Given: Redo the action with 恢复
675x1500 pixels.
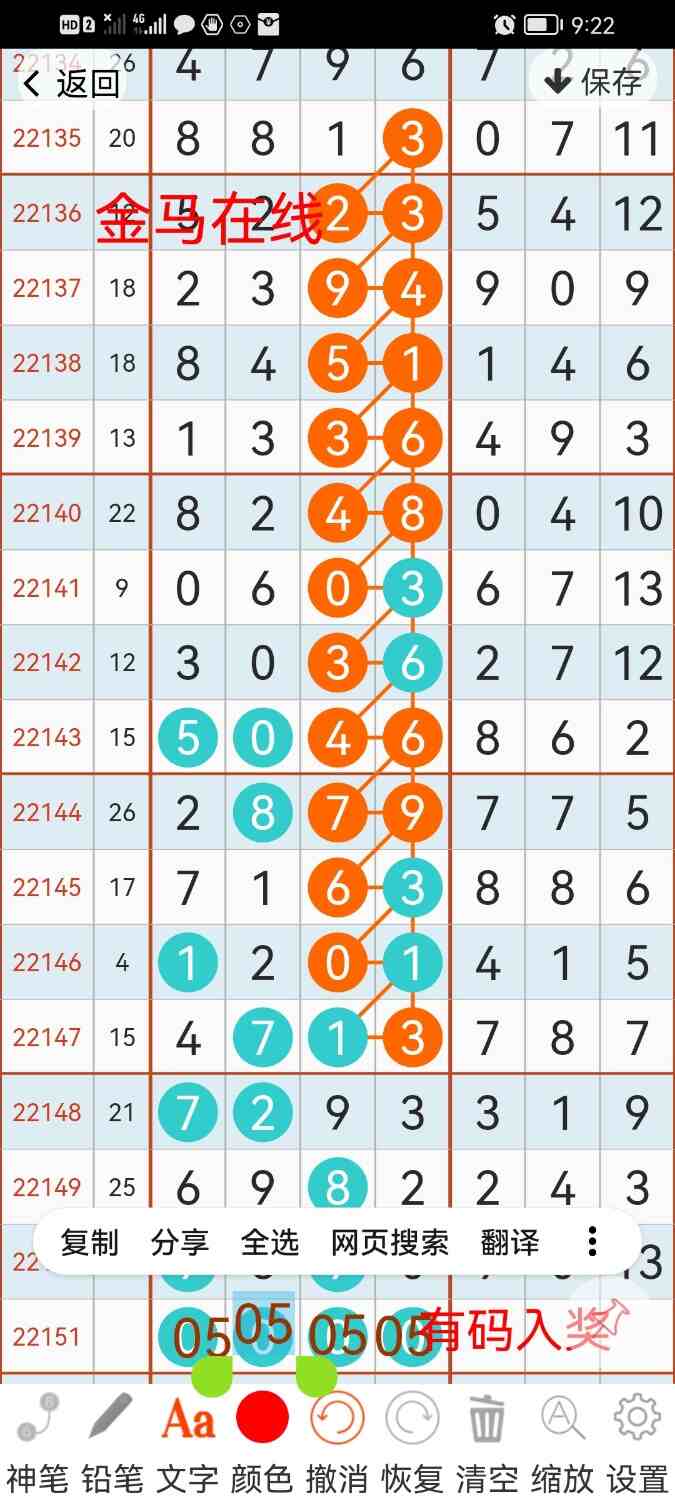Looking at the screenshot, I should point(412,1440).
